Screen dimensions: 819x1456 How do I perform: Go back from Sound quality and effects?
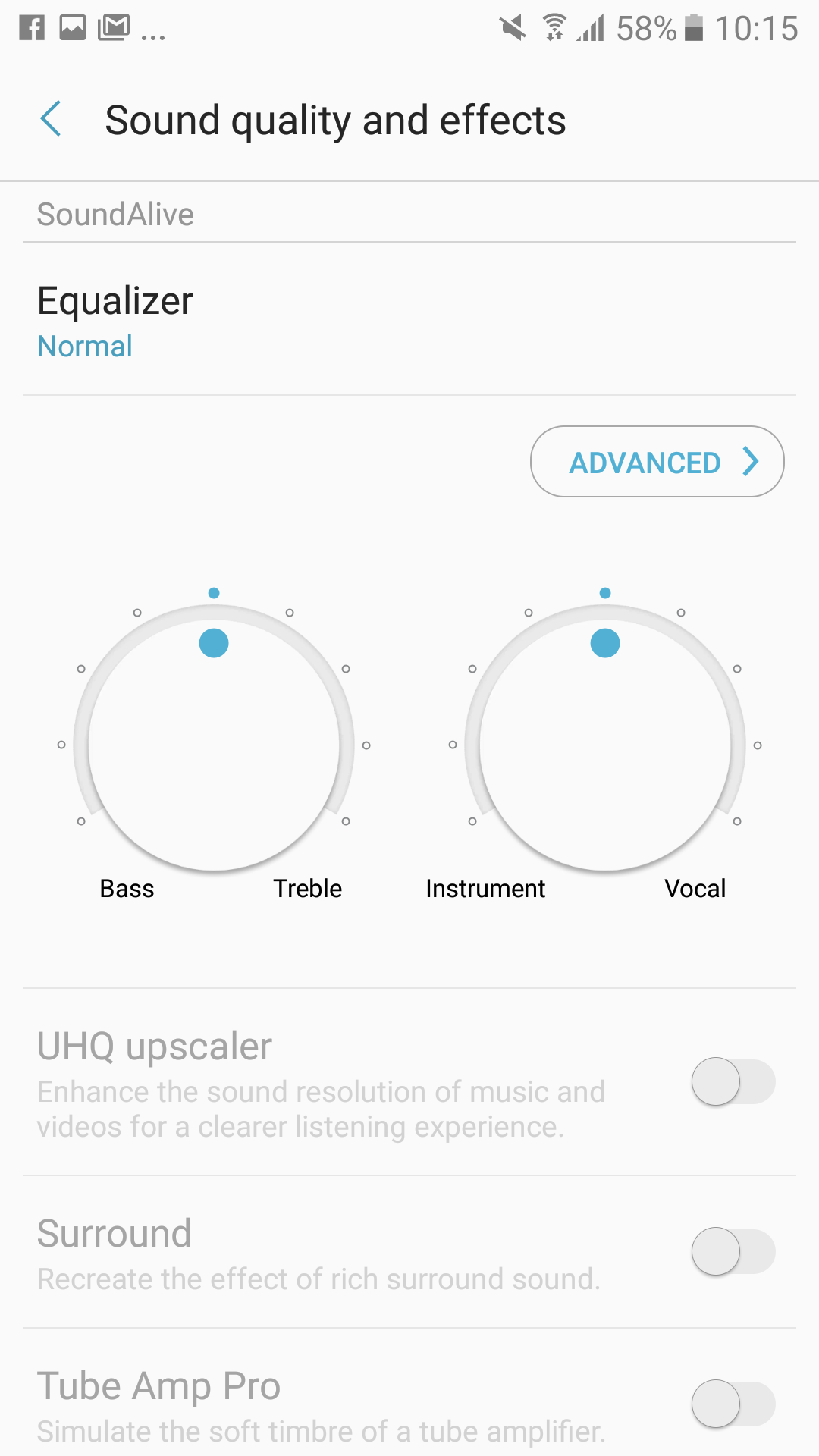[x=51, y=120]
